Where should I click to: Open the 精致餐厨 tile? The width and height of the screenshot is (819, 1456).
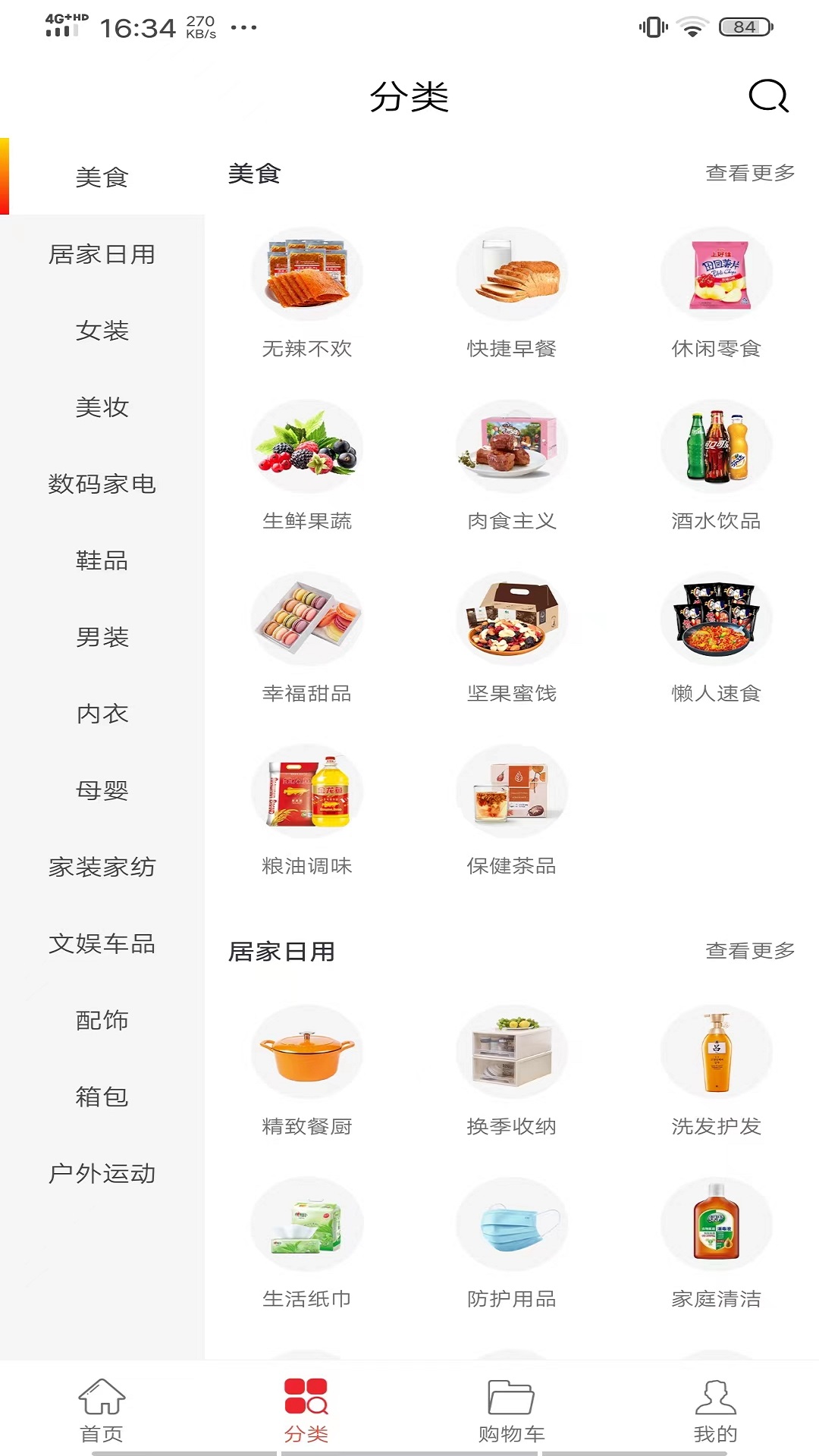[307, 1071]
